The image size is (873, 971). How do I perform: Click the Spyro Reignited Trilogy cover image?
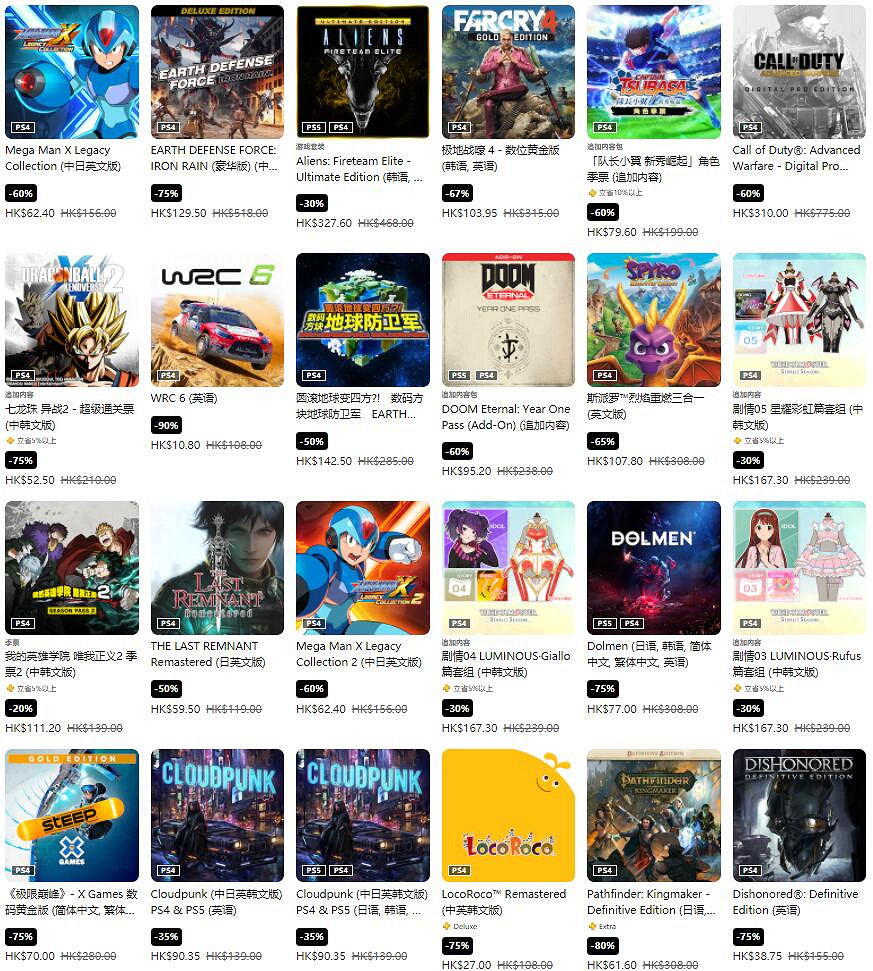(653, 320)
